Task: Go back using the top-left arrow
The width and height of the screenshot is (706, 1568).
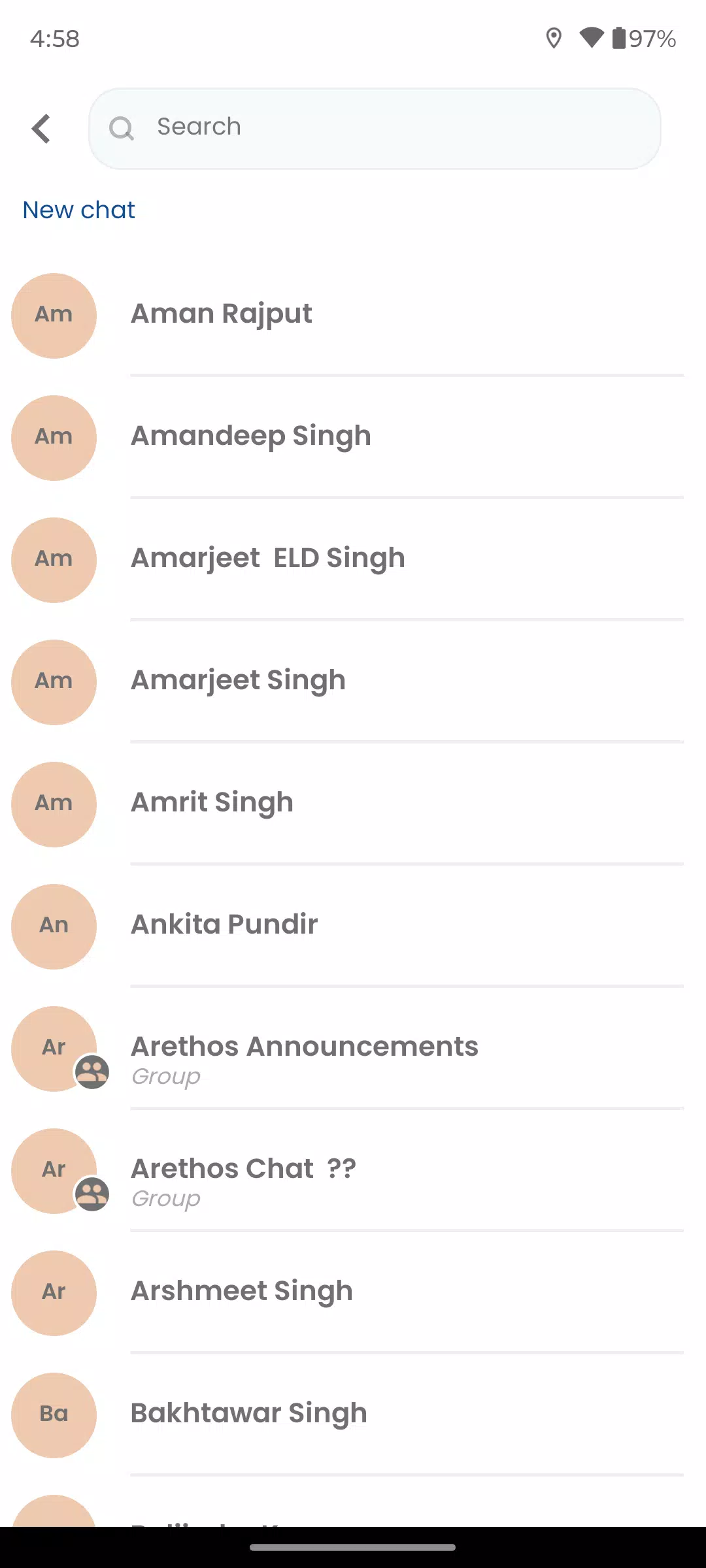Action: [41, 129]
